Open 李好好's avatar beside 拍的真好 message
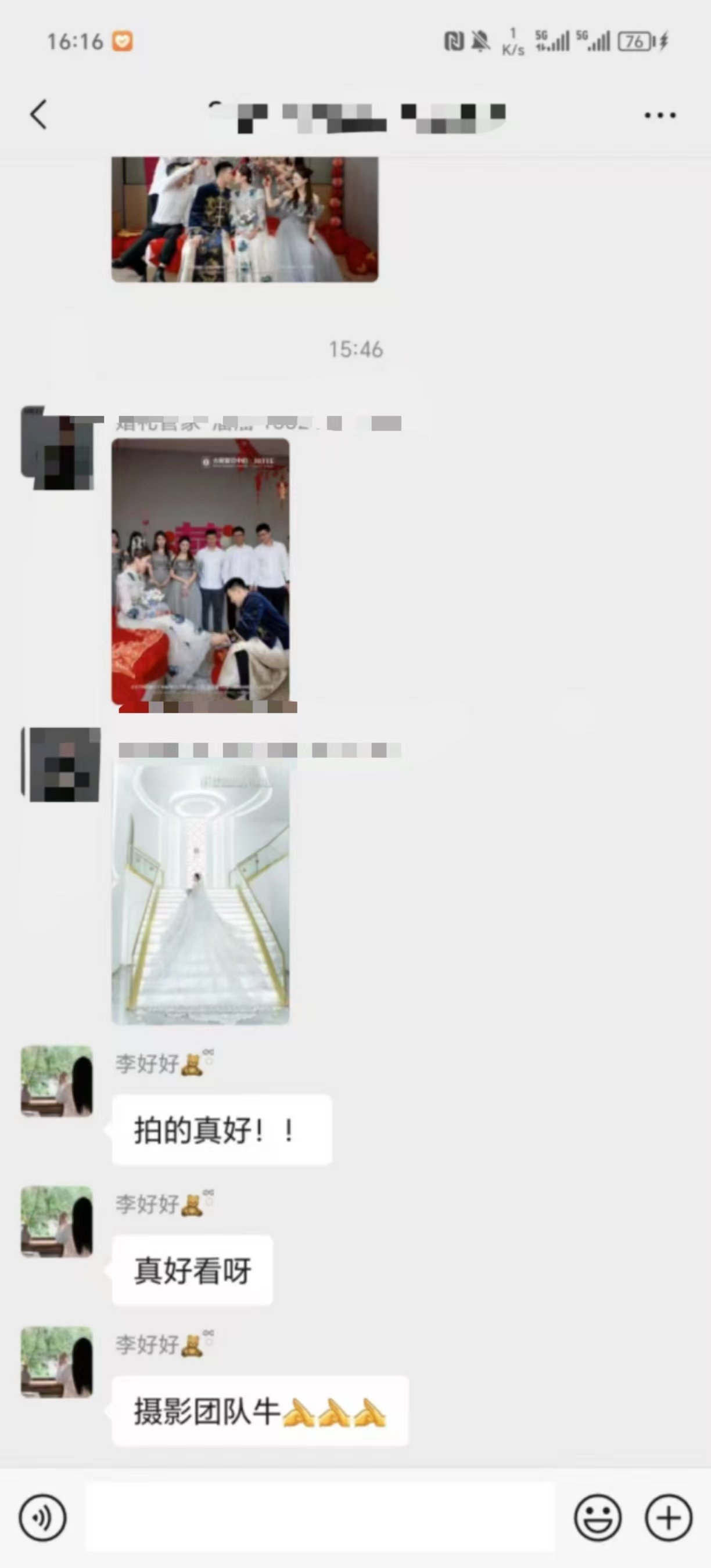The height and width of the screenshot is (1568, 711). coord(57,1082)
